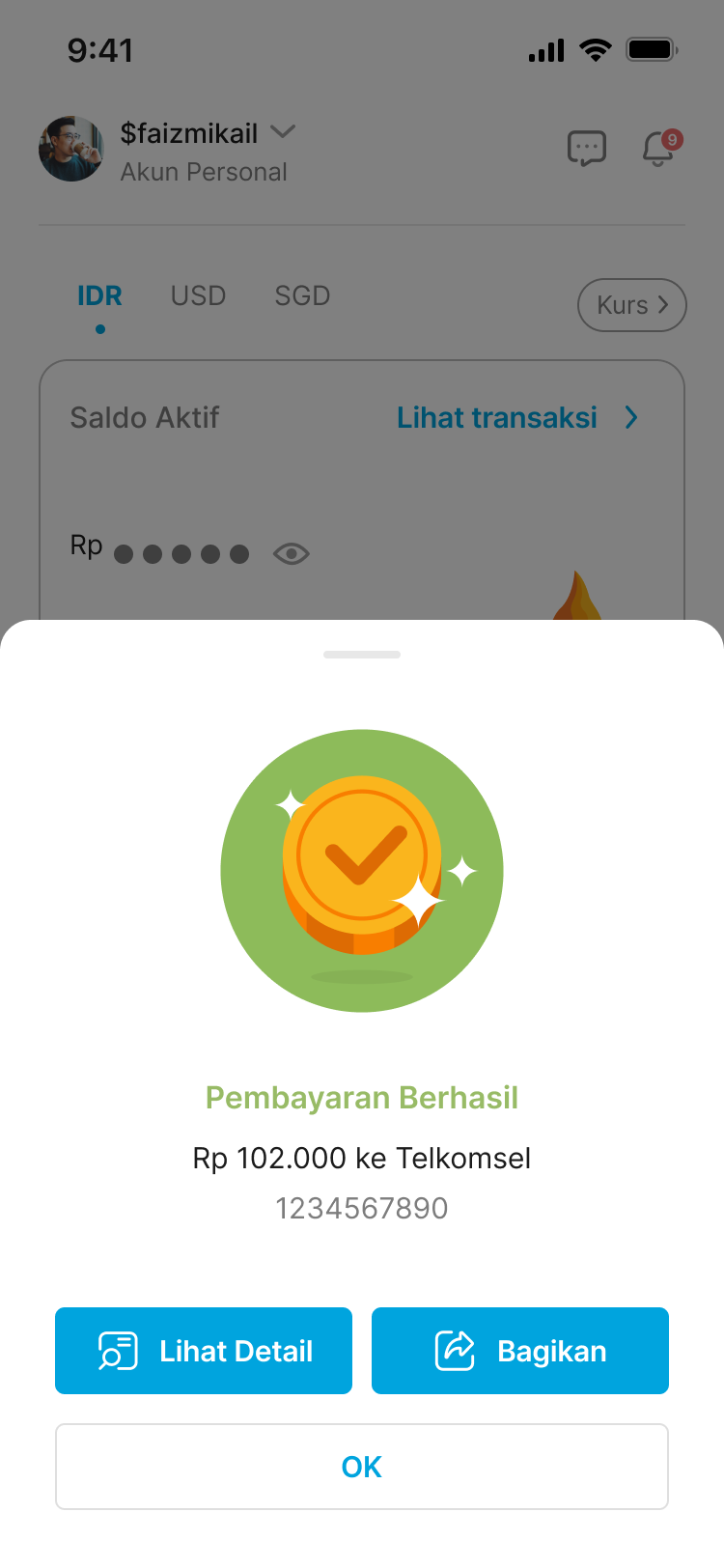Open Lihat transaksi link

click(516, 417)
